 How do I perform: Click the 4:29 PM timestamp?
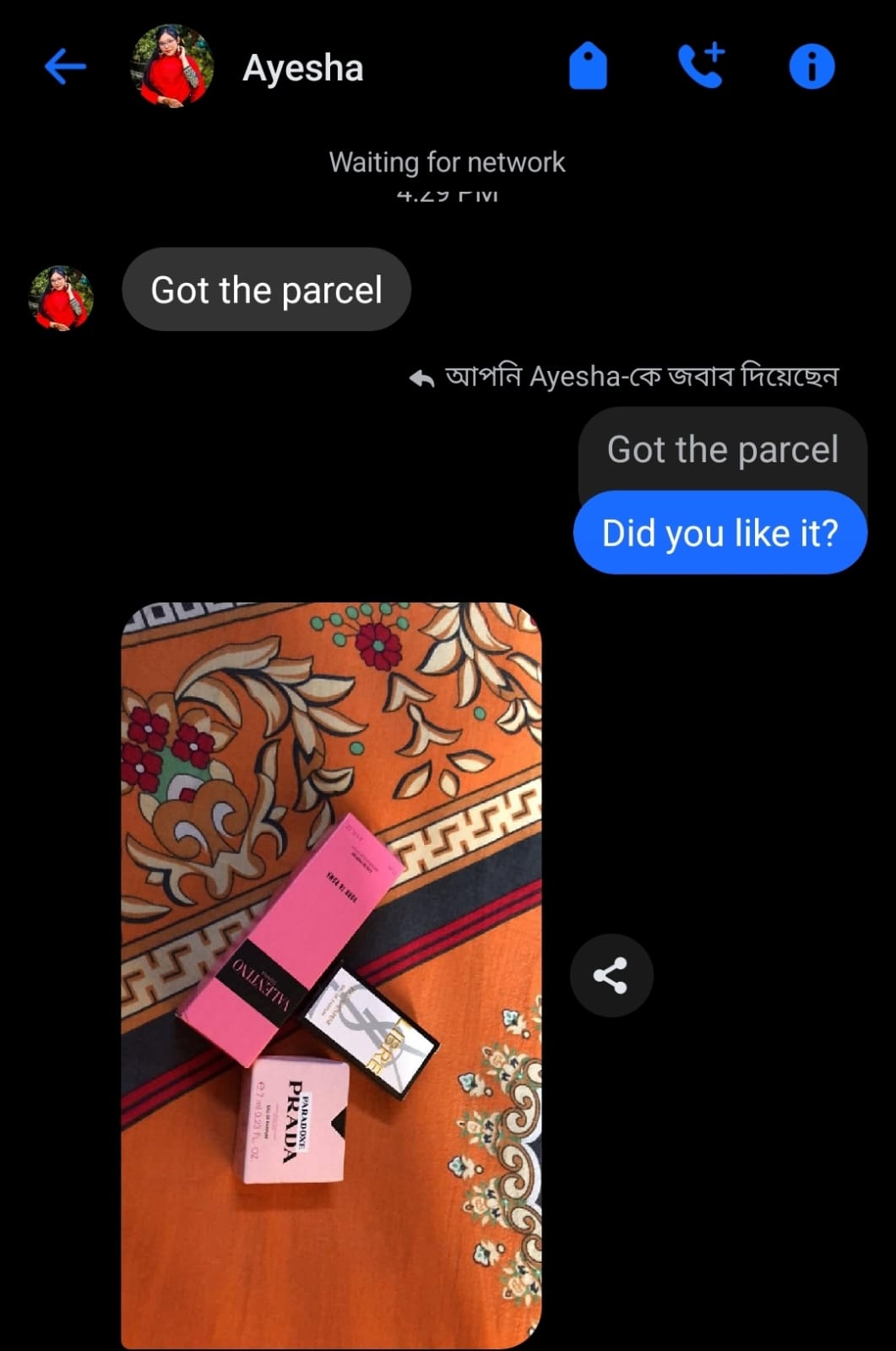(x=448, y=193)
